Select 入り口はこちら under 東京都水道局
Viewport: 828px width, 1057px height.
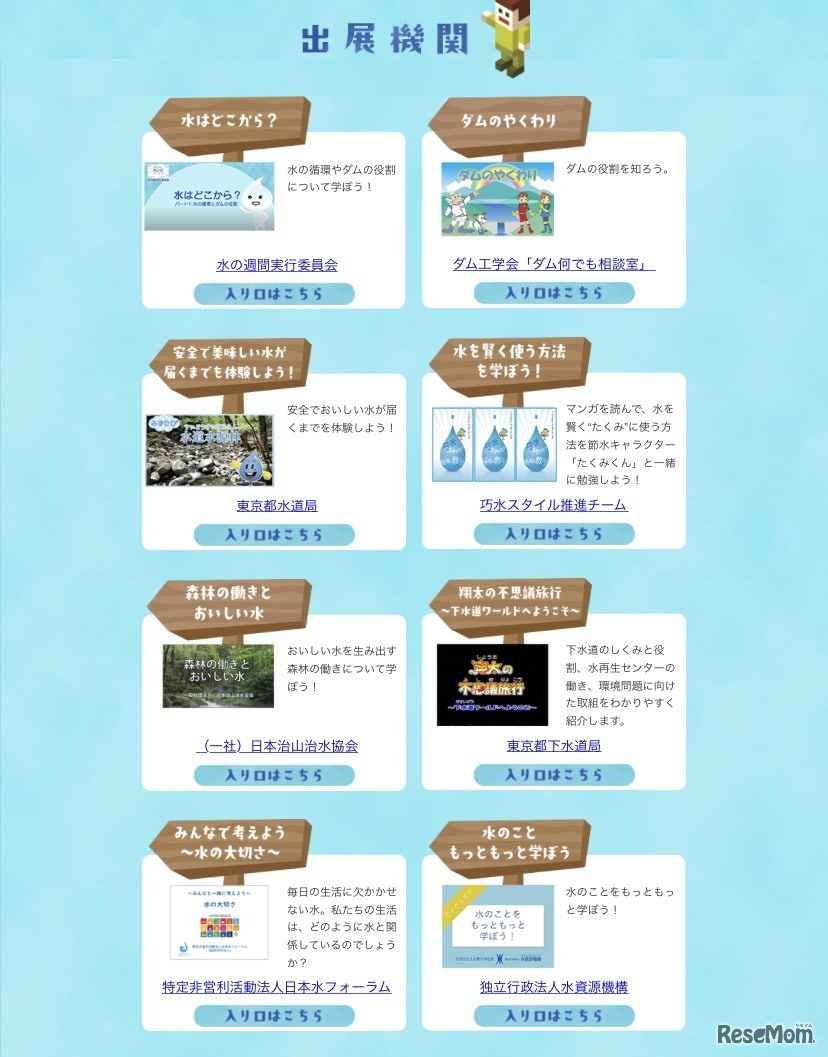point(274,534)
